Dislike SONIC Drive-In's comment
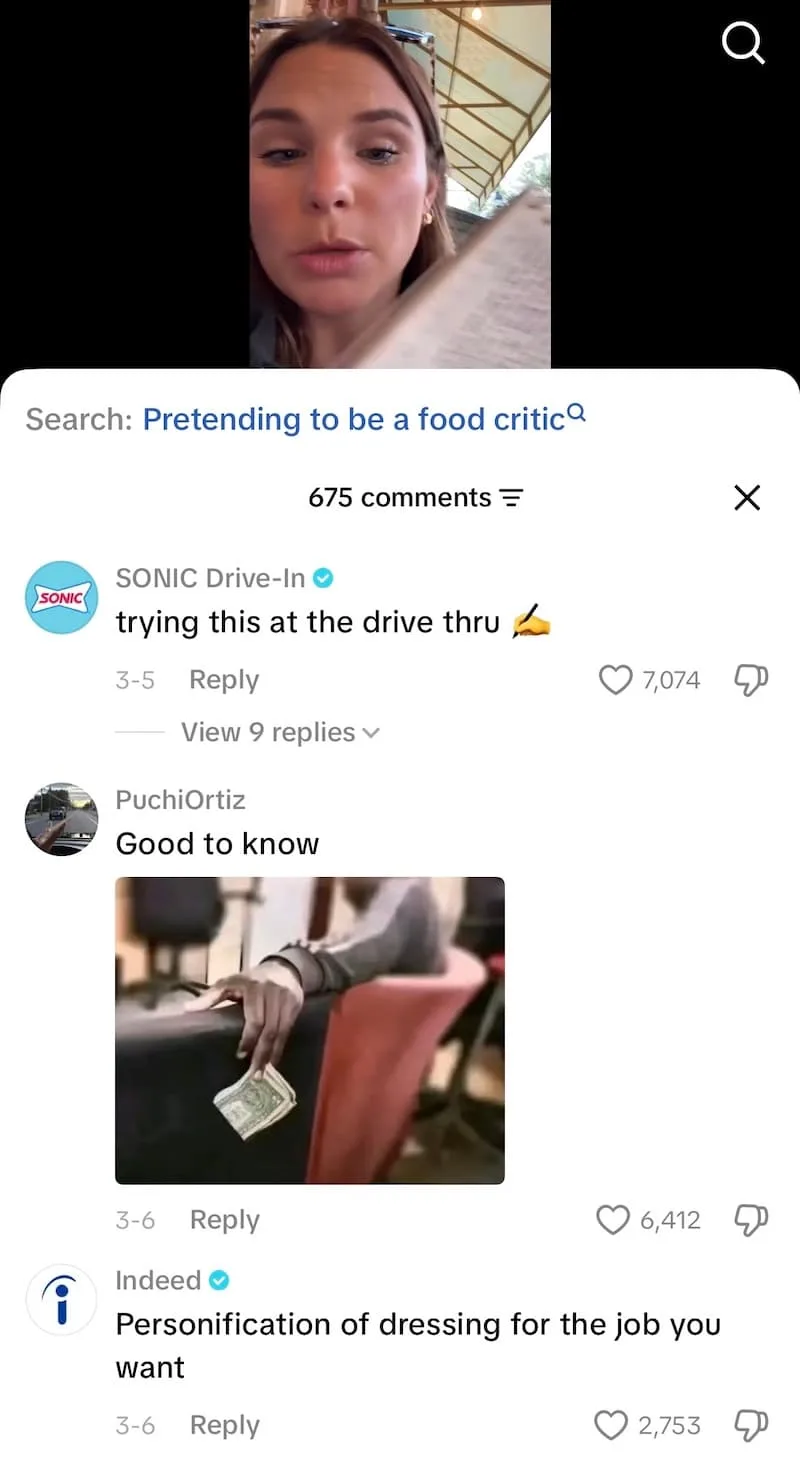Screen dimensions: 800x1460 point(750,680)
